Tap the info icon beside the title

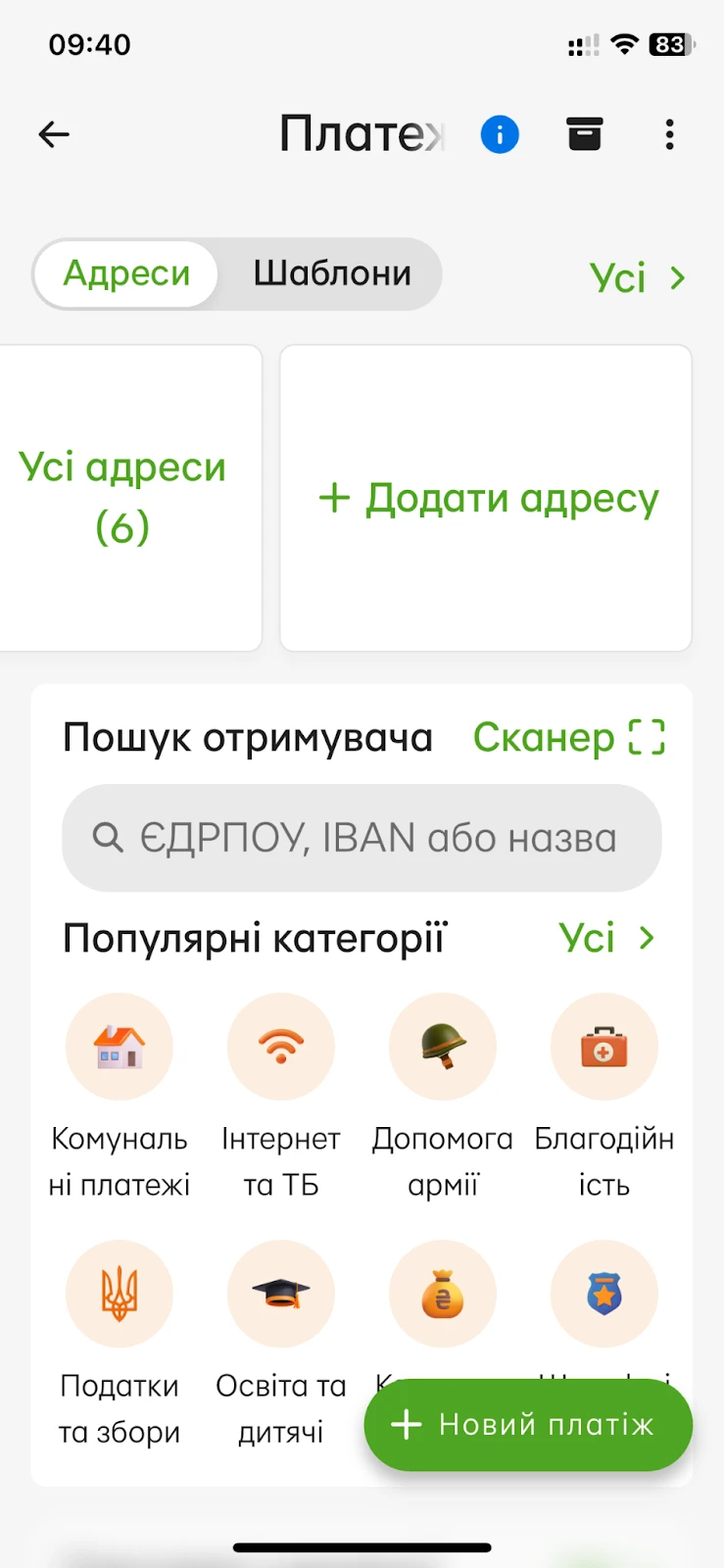click(x=500, y=134)
